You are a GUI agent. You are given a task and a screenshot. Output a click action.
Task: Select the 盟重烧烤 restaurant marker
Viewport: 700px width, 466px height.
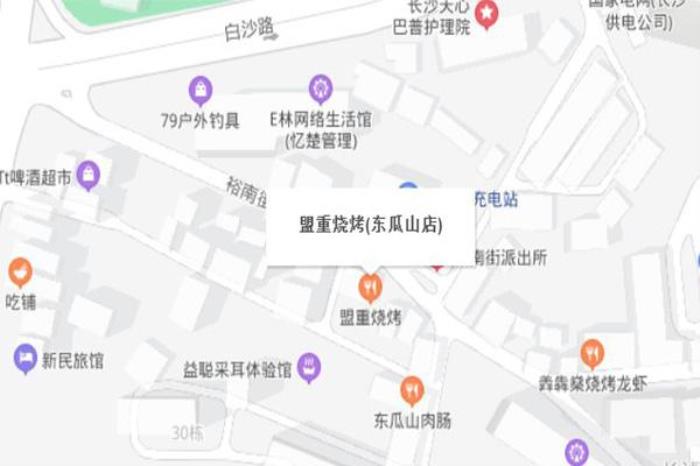point(371,289)
